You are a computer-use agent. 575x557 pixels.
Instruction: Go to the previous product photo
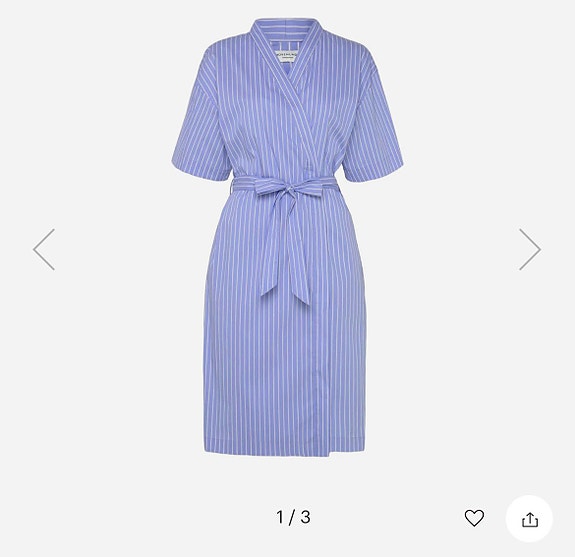coord(44,250)
